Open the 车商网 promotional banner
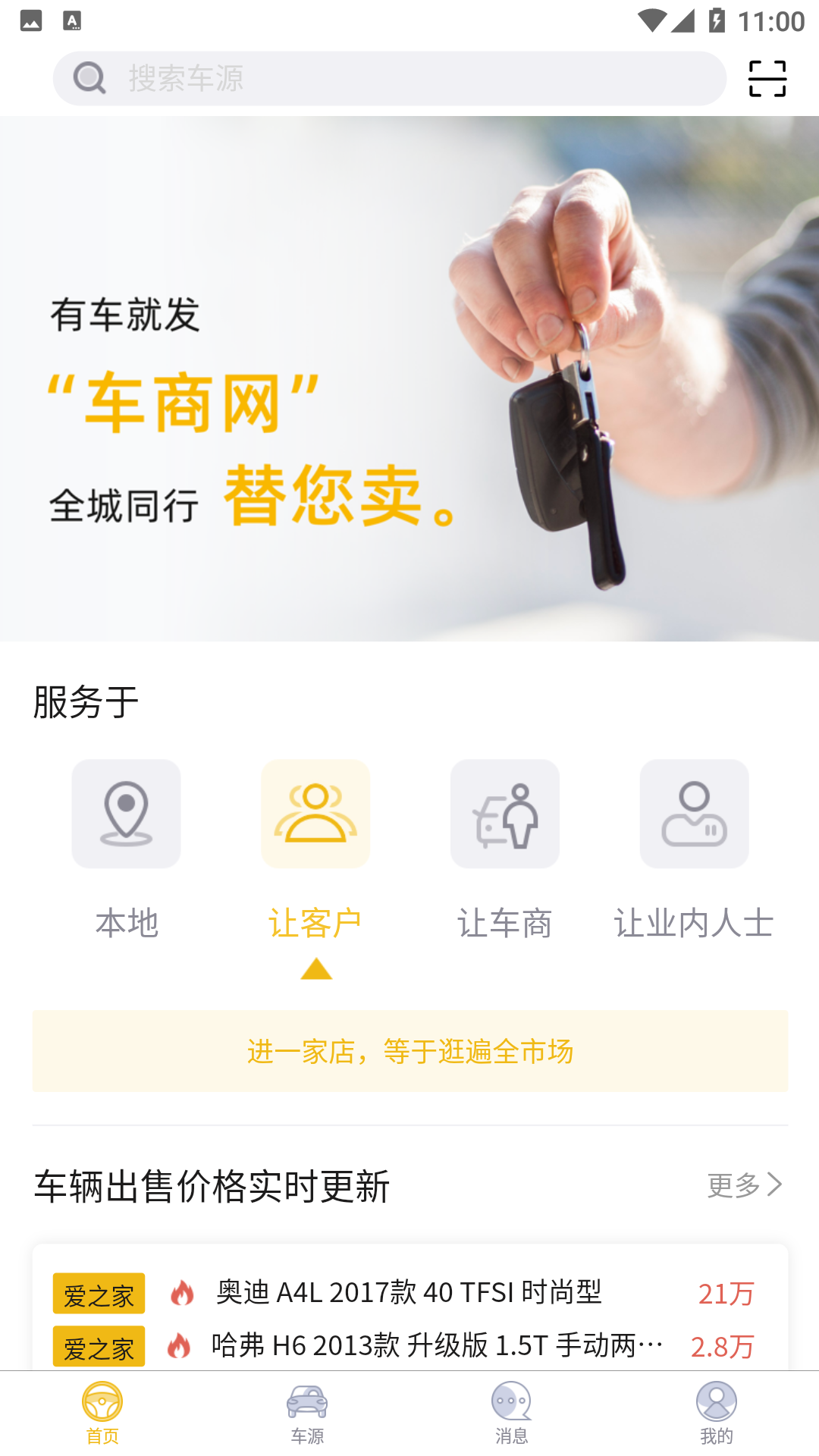819x1456 pixels. coord(409,378)
